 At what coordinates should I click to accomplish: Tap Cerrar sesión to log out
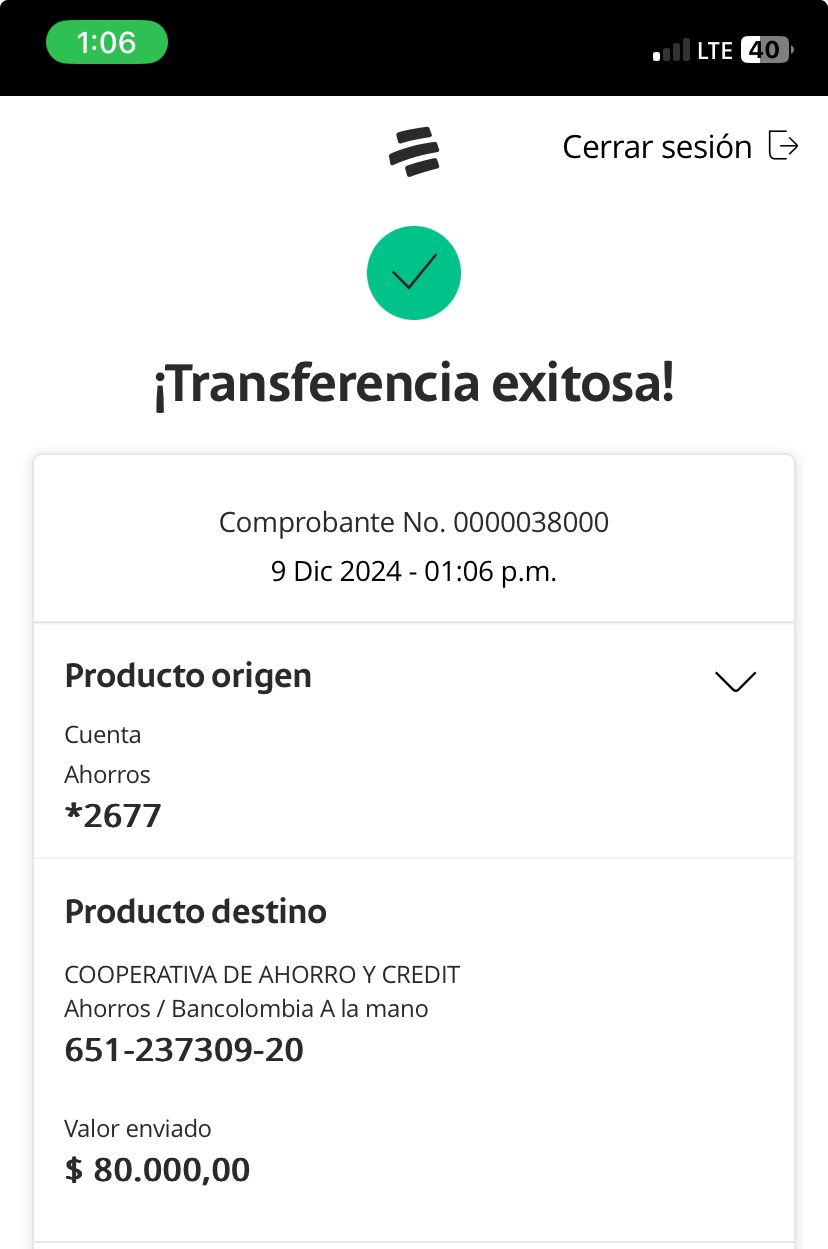[x=680, y=147]
